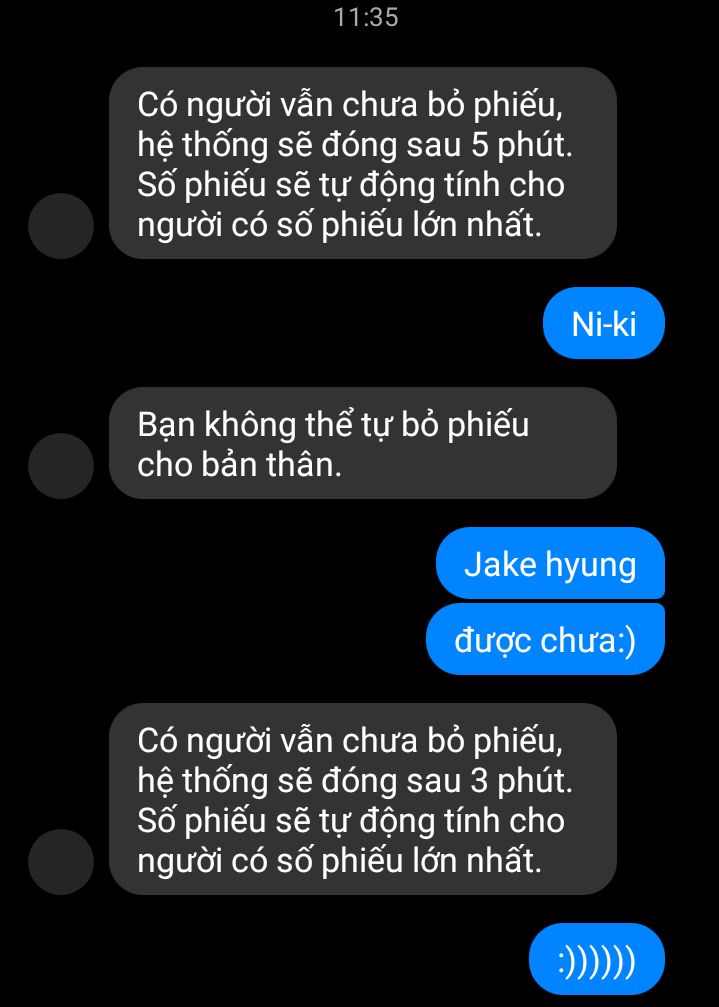Open sender avatar beside 'Bạn không thể tự bỏ phiếu'
This screenshot has width=719, height=1007.
point(61,466)
